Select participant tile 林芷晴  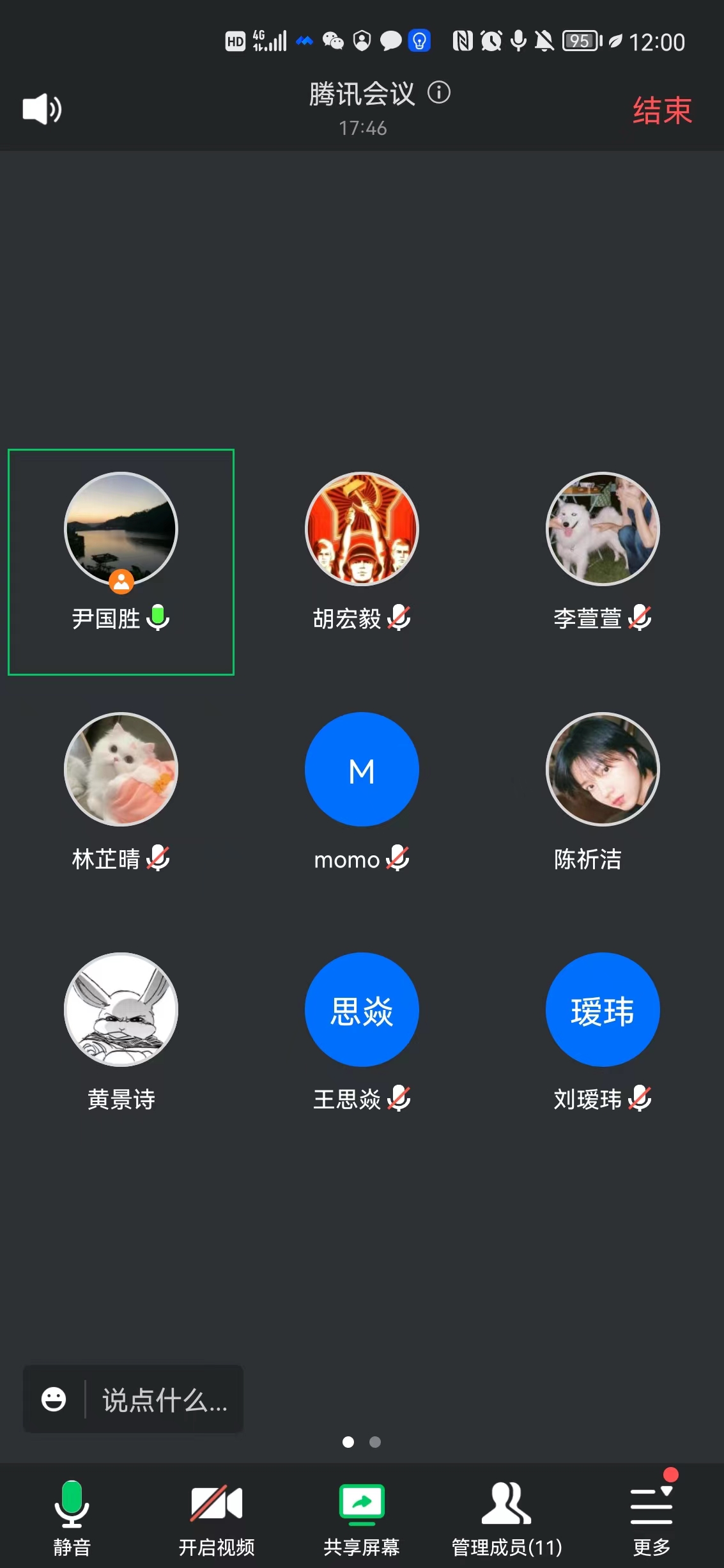tap(121, 770)
